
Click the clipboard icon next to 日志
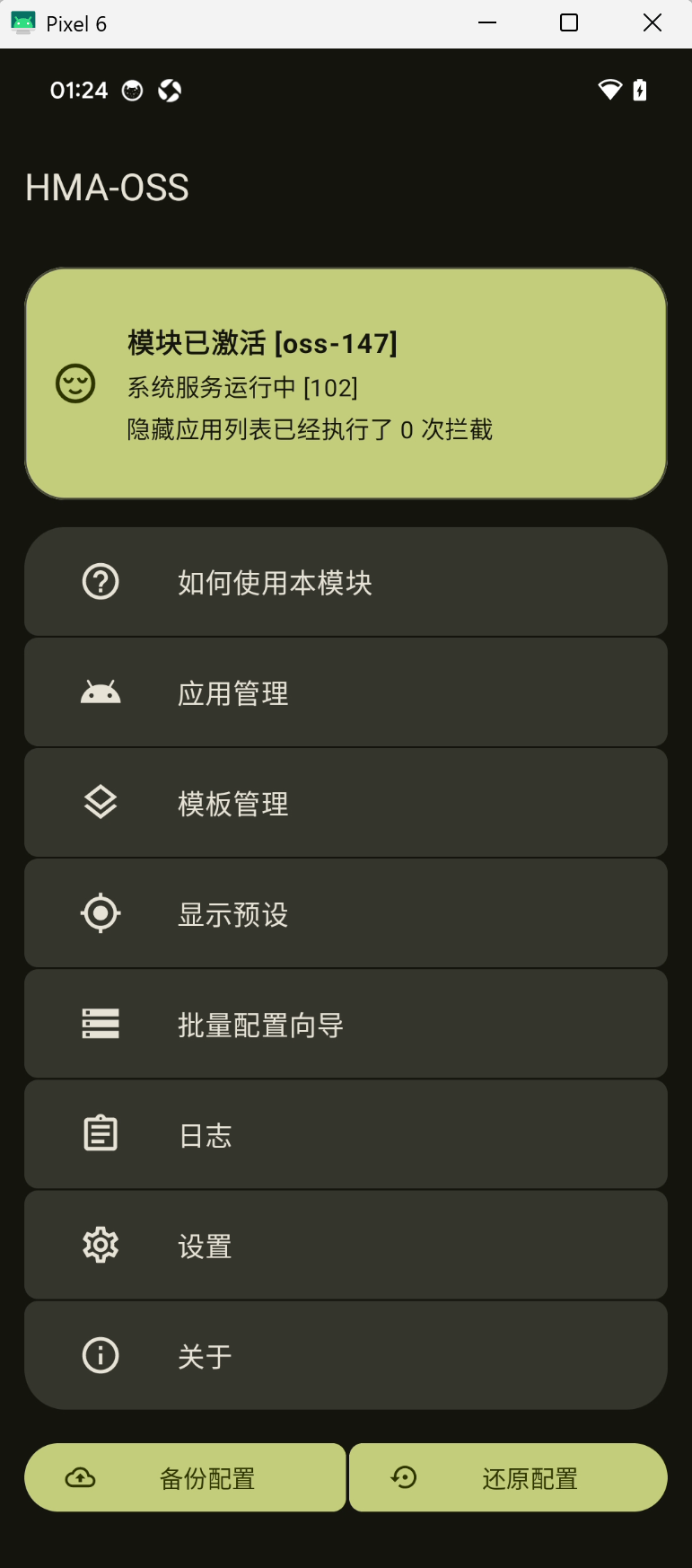tap(101, 1133)
